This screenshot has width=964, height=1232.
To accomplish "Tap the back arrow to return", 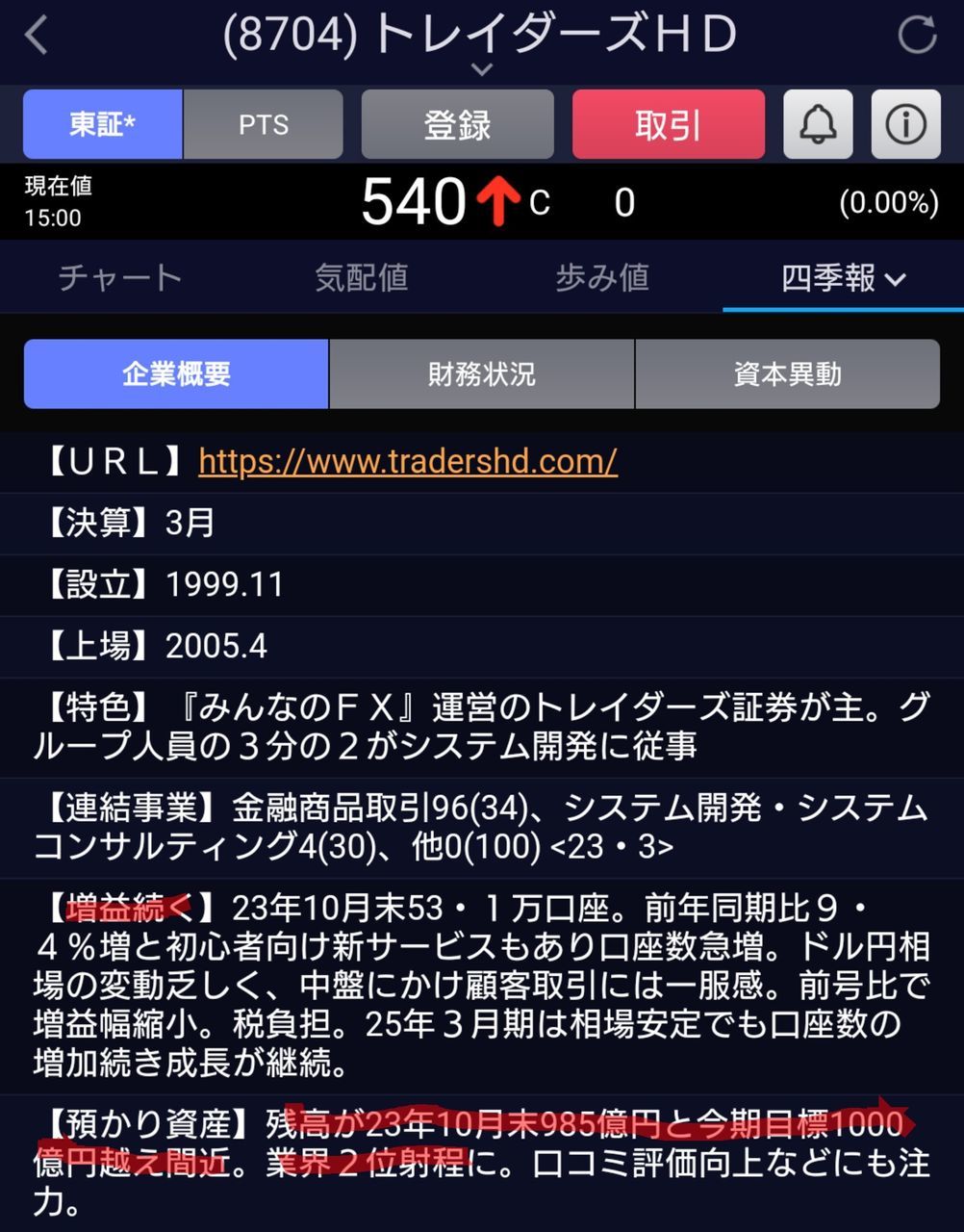I will (34, 34).
